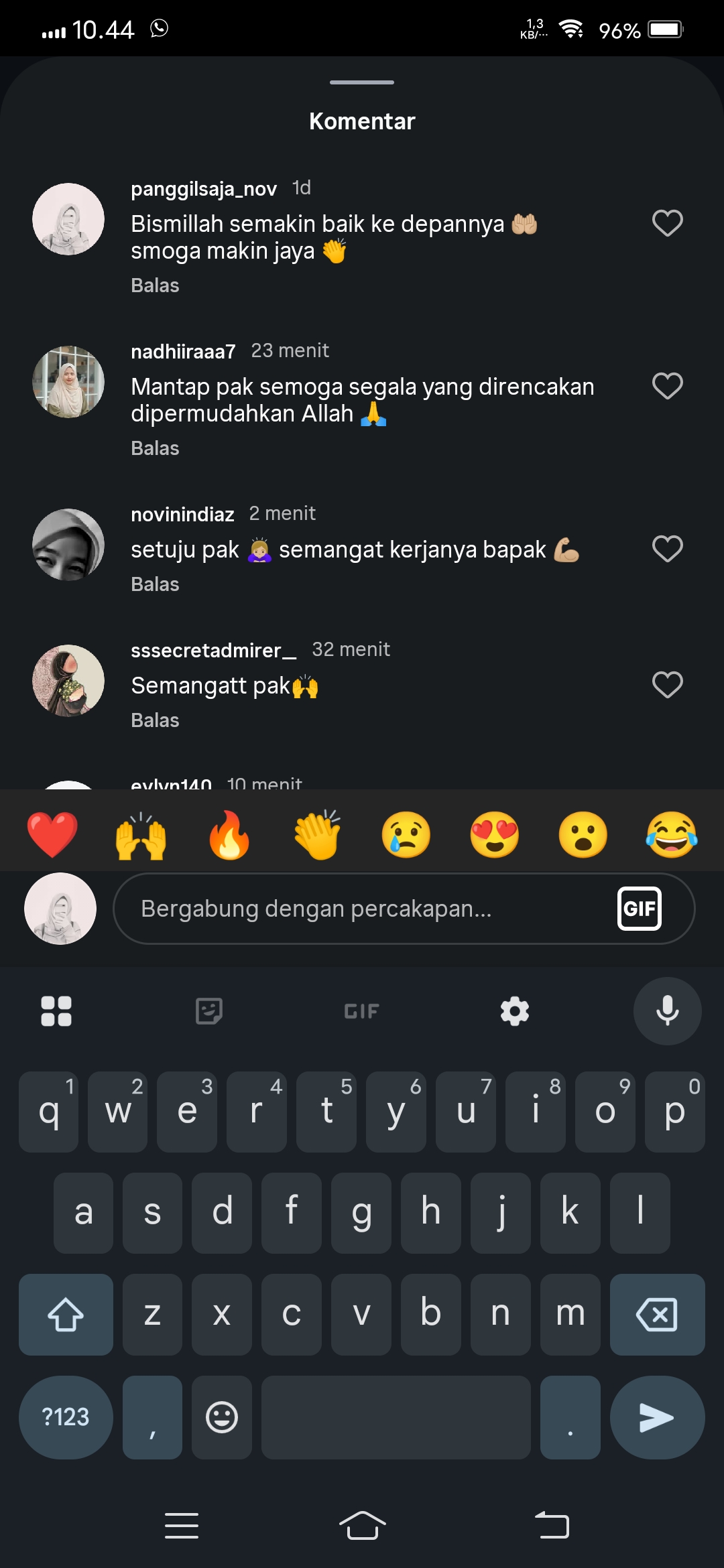Reply to sssecretadmirer_'s comment via Balas
Image resolution: width=724 pixels, height=1568 pixels.
coord(155,720)
